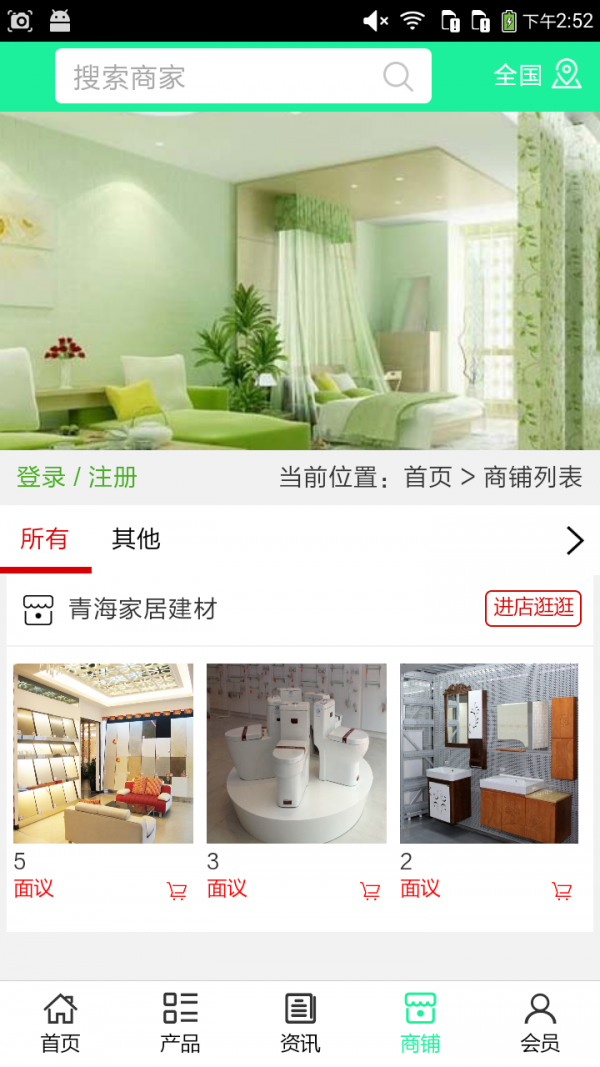Select the 所有 category tab
The width and height of the screenshot is (600, 1067).
click(45, 539)
